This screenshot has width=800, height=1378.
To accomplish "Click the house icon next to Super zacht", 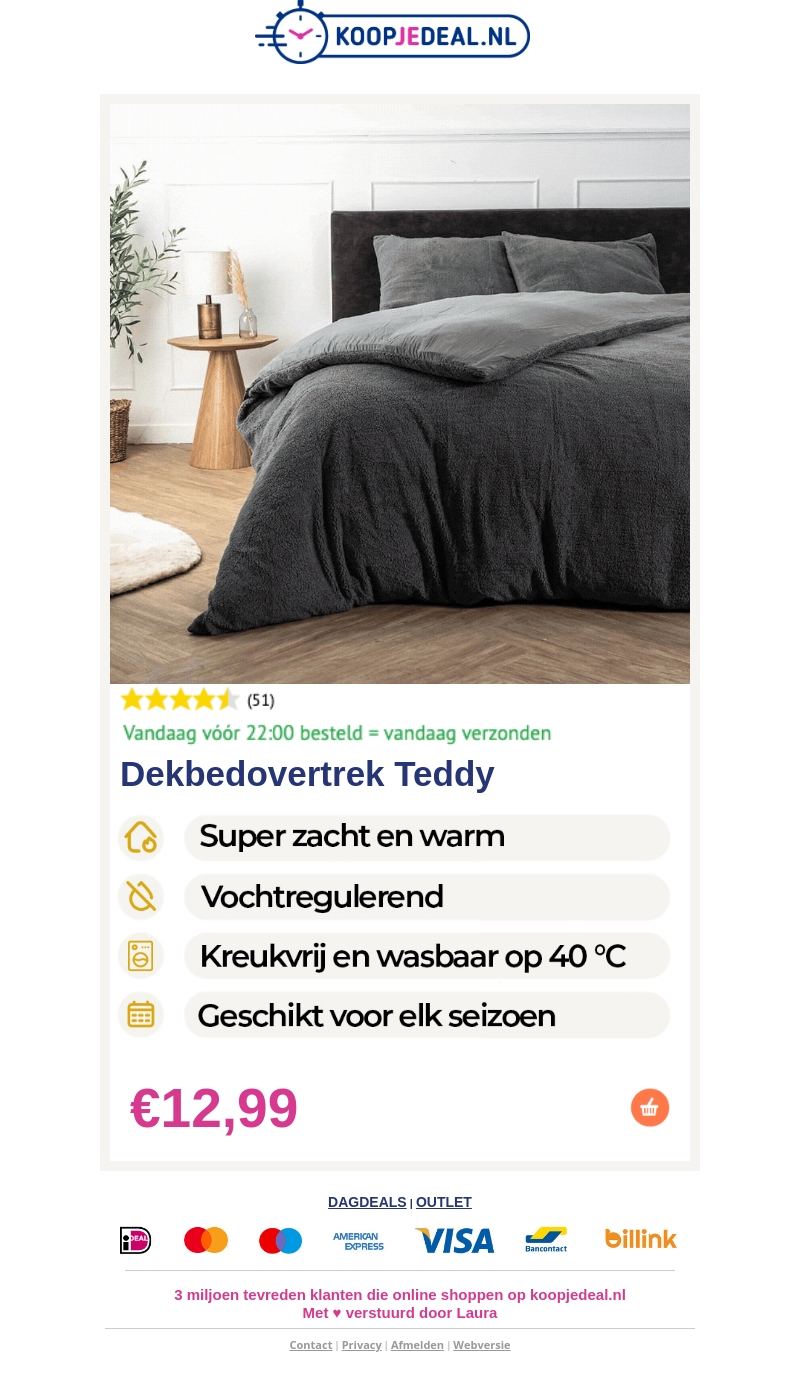I will click(141, 836).
